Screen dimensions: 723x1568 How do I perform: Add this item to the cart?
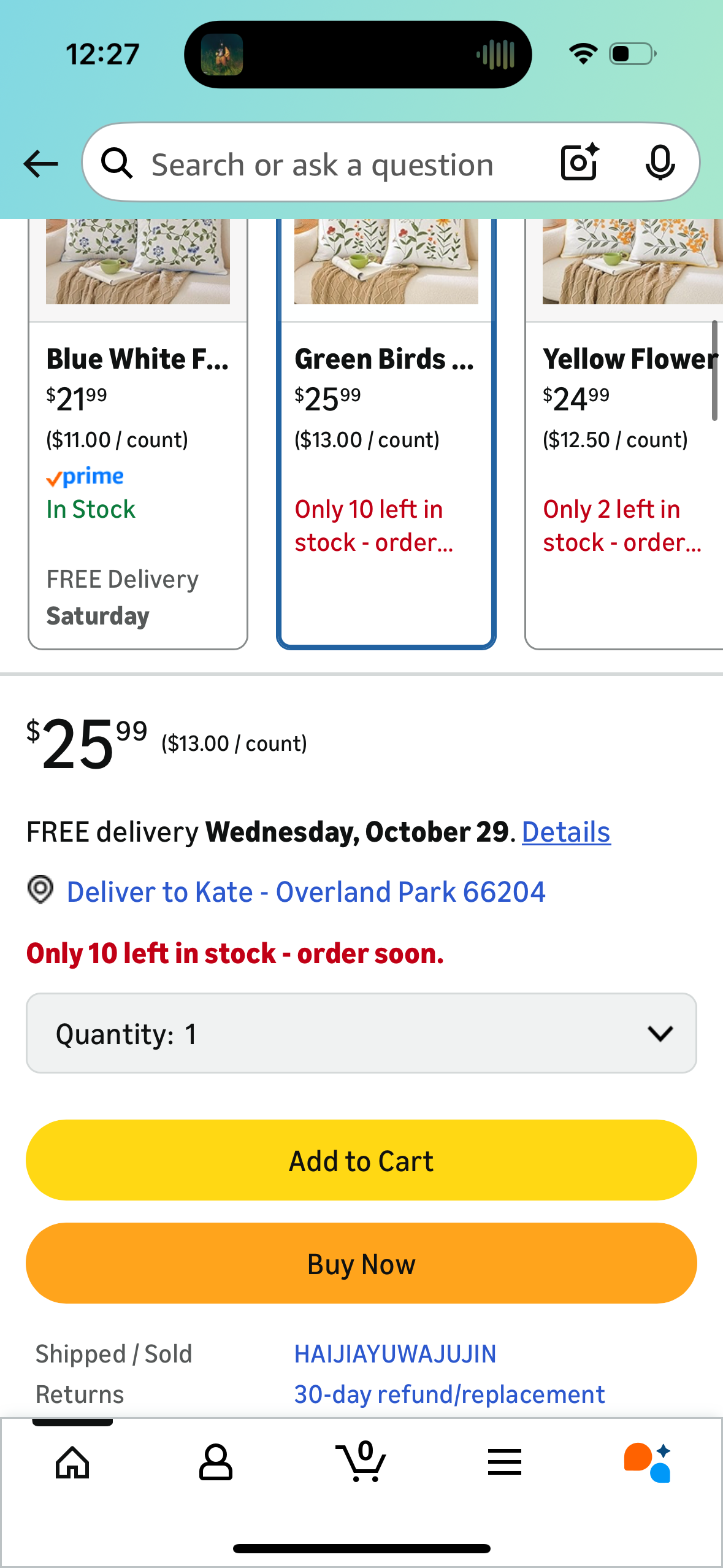[361, 1161]
